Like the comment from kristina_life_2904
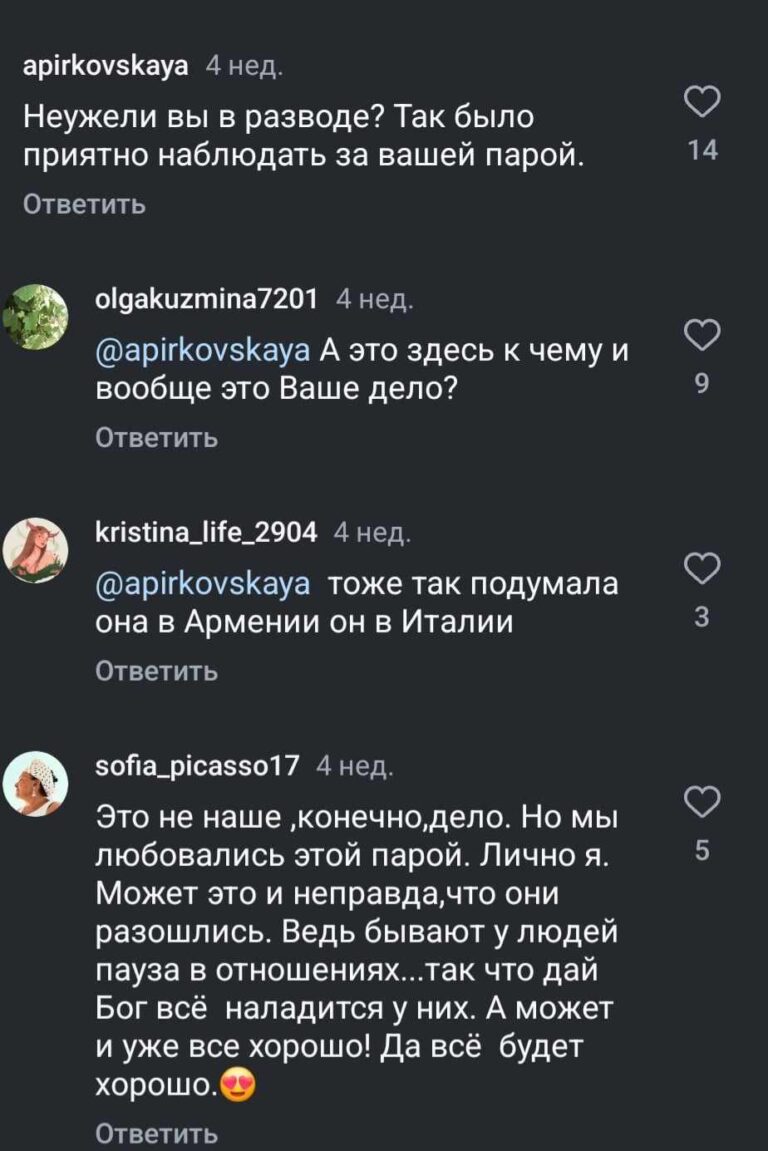Image resolution: width=768 pixels, height=1151 pixels. [703, 571]
